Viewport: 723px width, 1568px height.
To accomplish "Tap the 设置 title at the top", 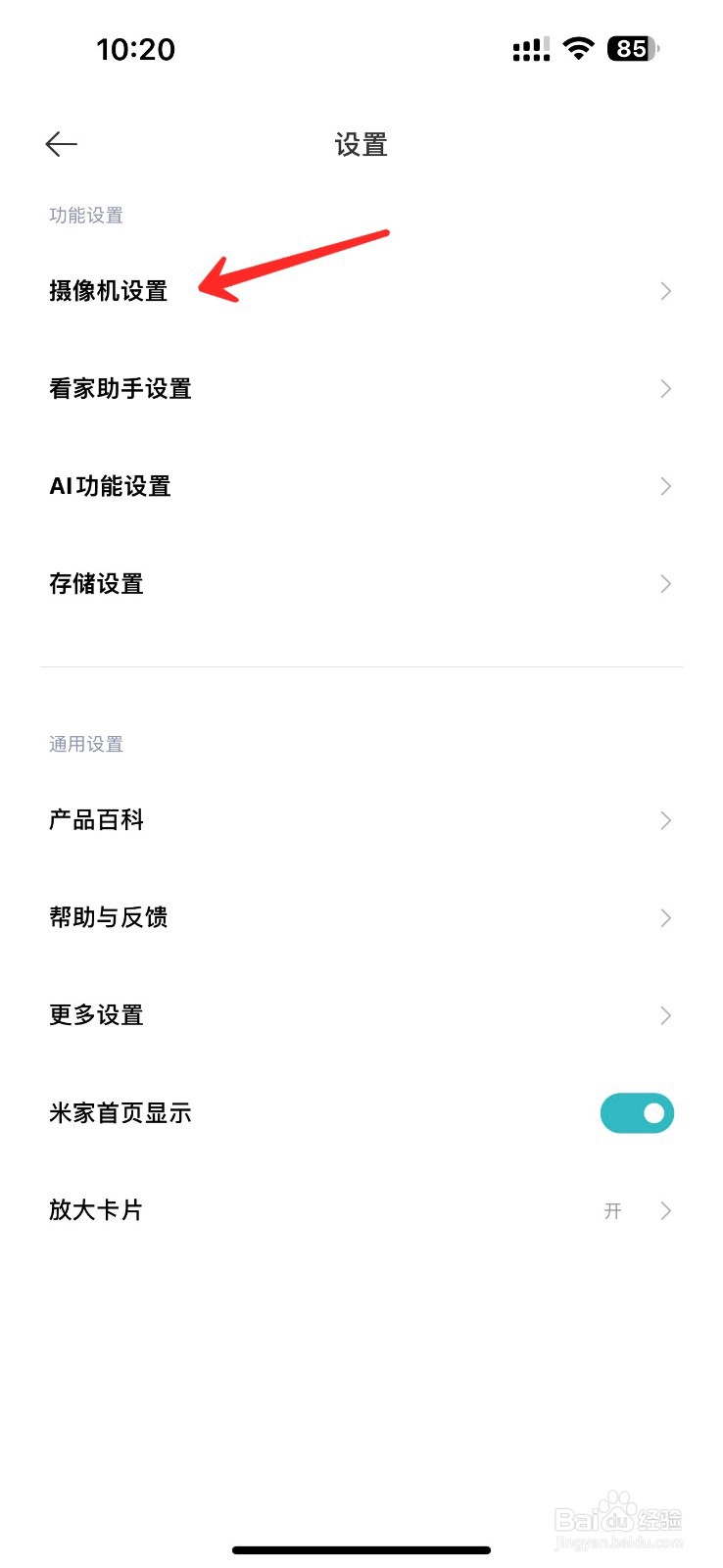I will [360, 144].
